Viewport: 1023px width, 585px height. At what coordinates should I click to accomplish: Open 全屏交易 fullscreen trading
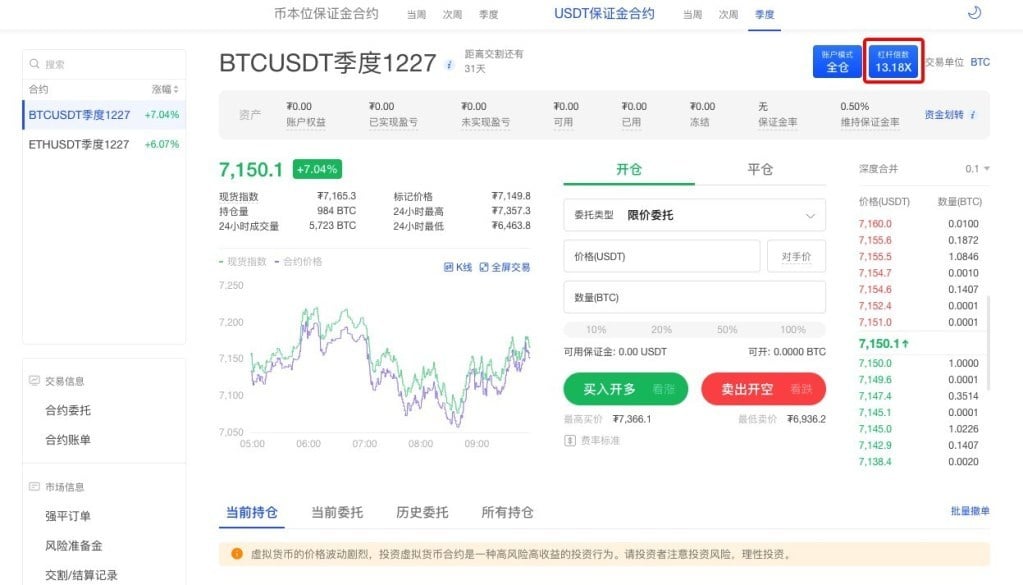click(x=505, y=267)
